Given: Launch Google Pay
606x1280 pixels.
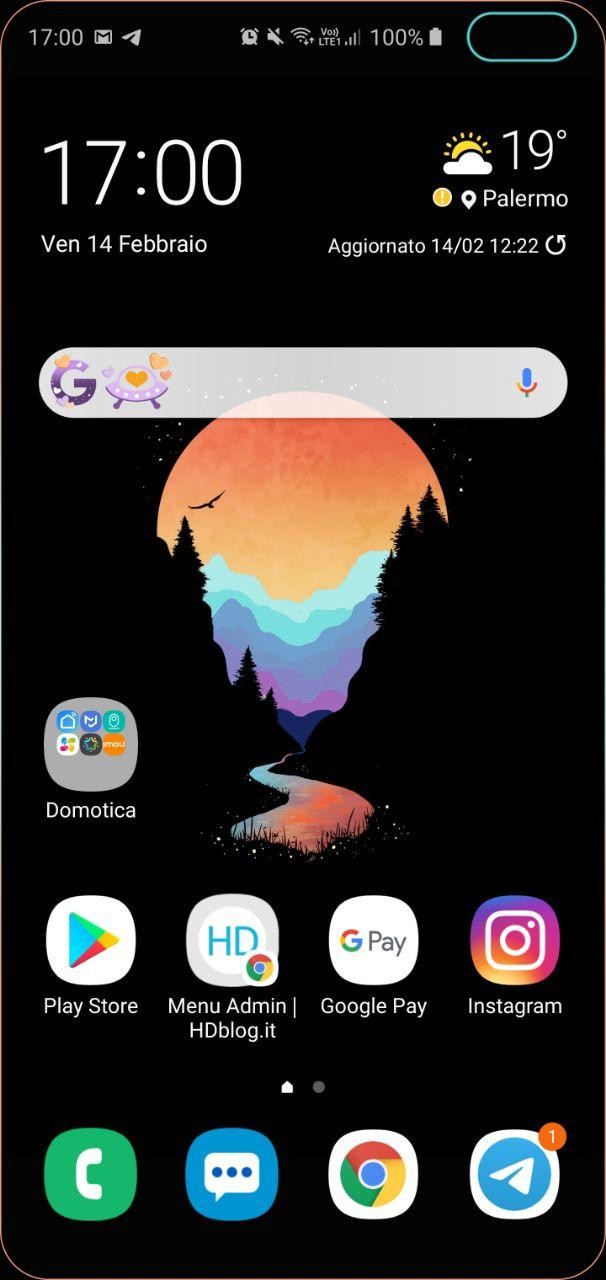Looking at the screenshot, I should 374,941.
